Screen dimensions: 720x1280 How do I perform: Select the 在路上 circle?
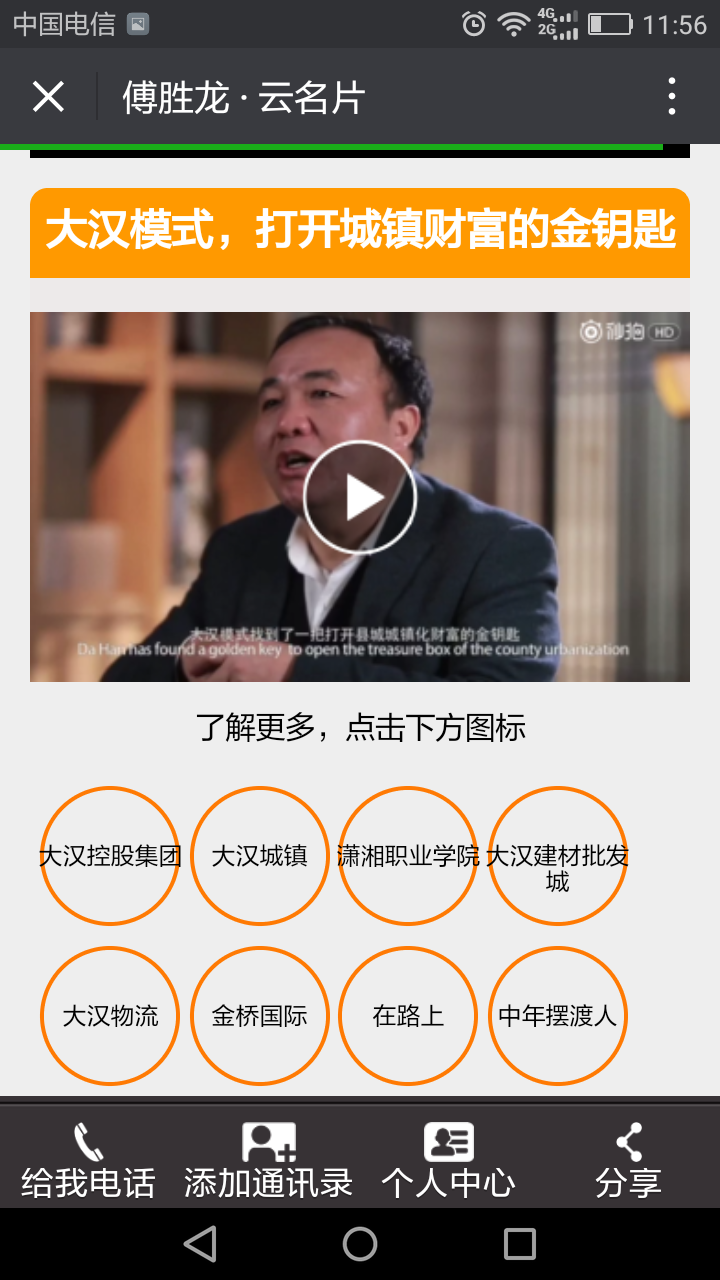[x=408, y=1016]
